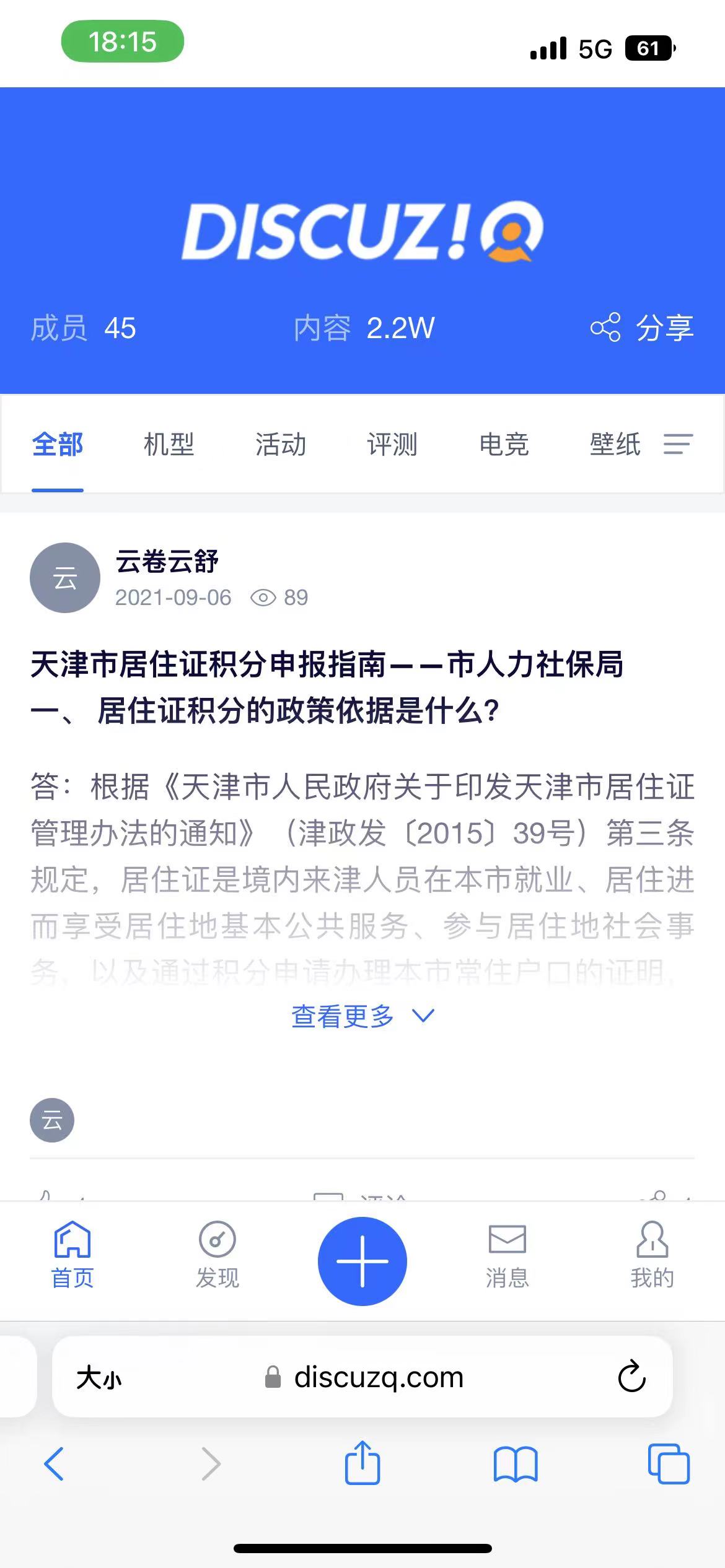This screenshot has height=1568, width=725.
Task: Open the category filter list icon
Action: coord(678,444)
